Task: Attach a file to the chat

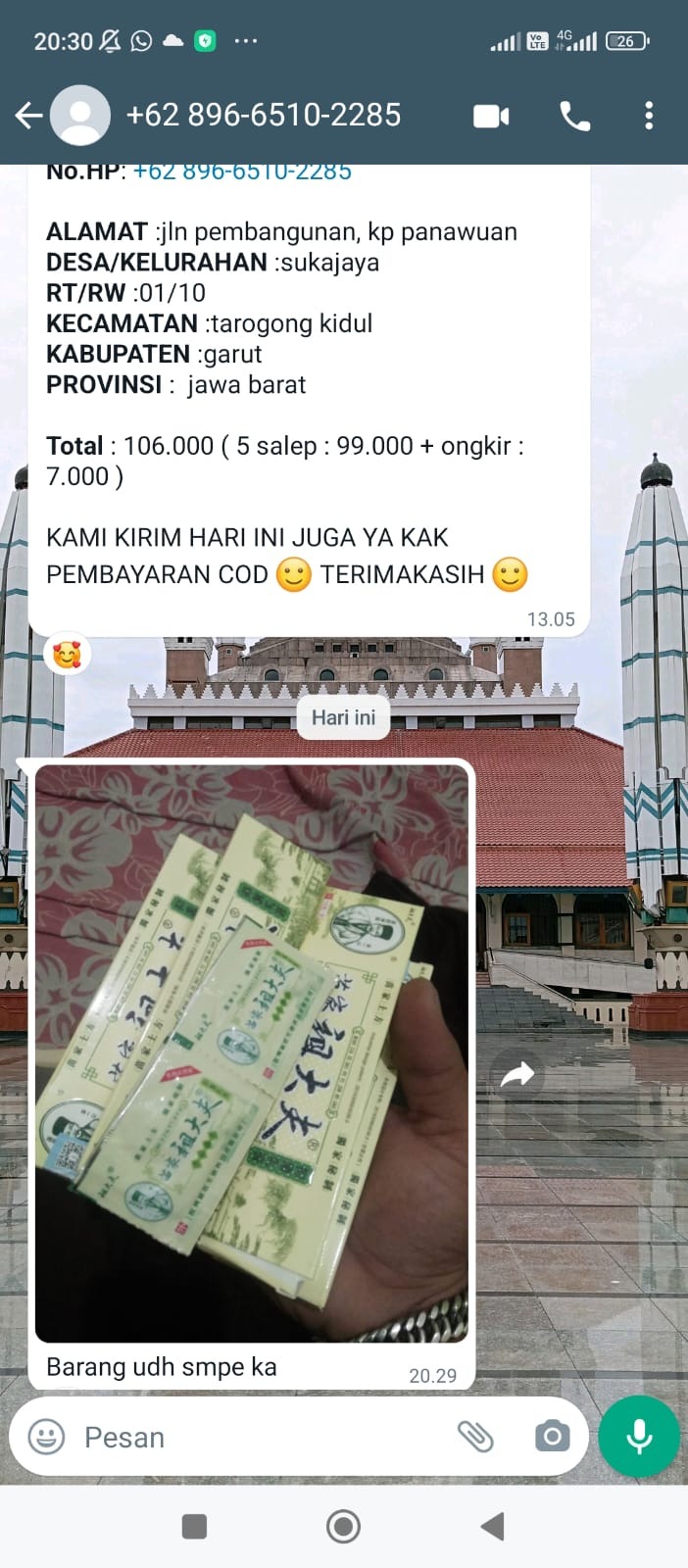Action: (x=475, y=1438)
